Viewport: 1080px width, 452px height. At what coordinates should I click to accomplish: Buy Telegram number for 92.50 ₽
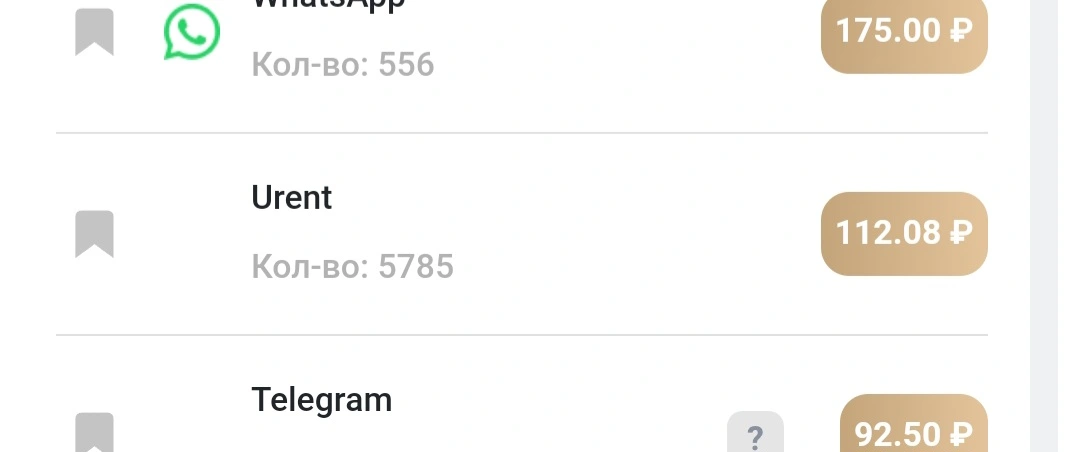[913, 424]
